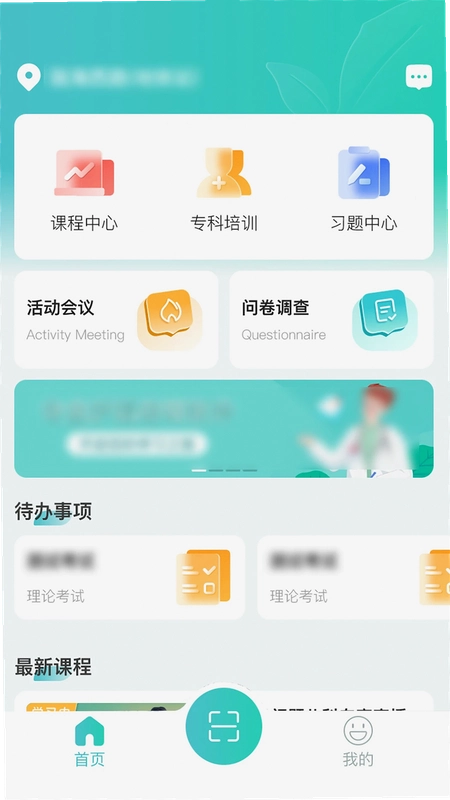Viewport: 450px width, 800px height.
Task: Open the 活动会议 Activity Meeting card
Action: pos(116,320)
